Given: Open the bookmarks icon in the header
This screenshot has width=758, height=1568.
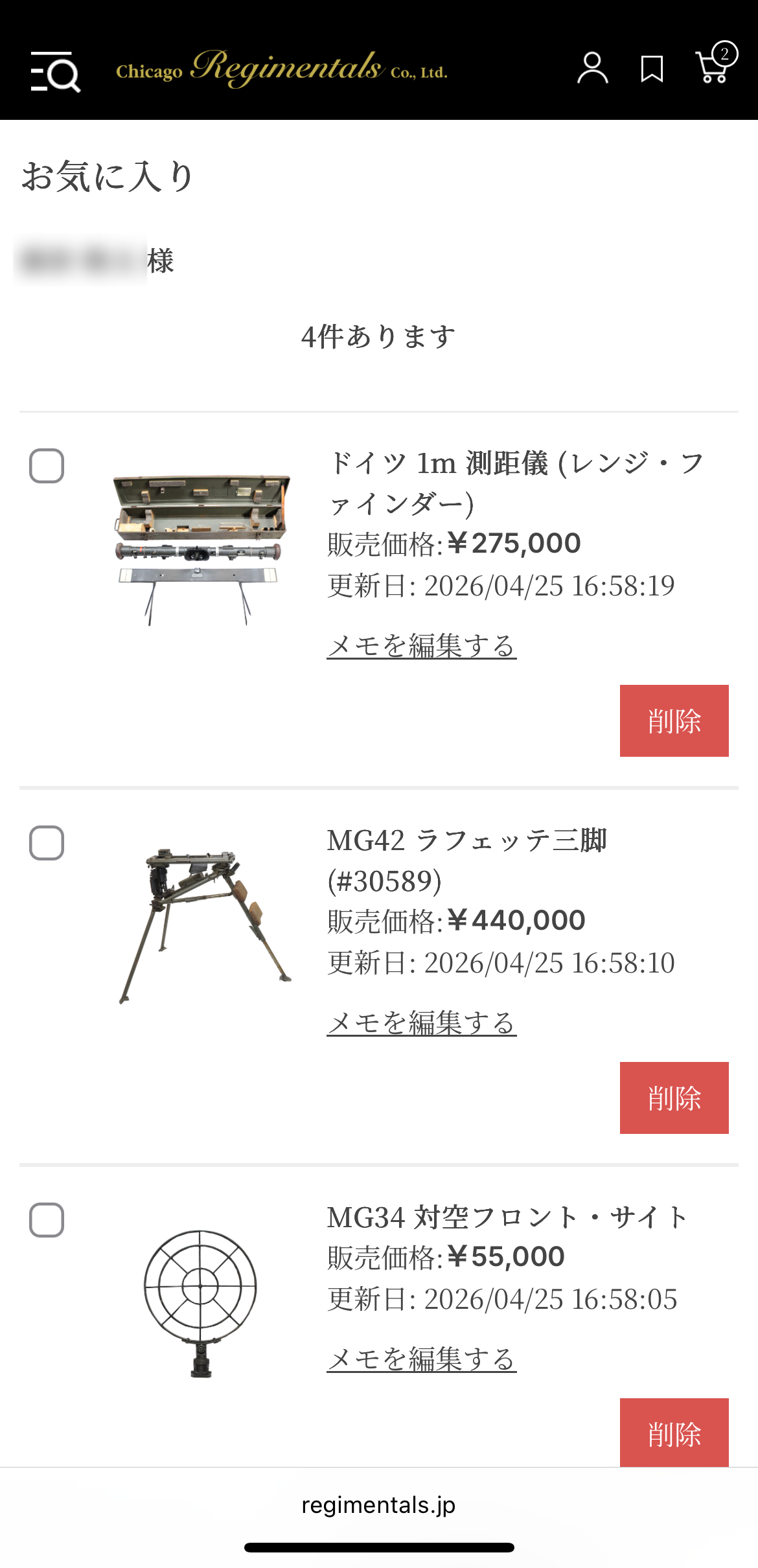Looking at the screenshot, I should [x=651, y=69].
